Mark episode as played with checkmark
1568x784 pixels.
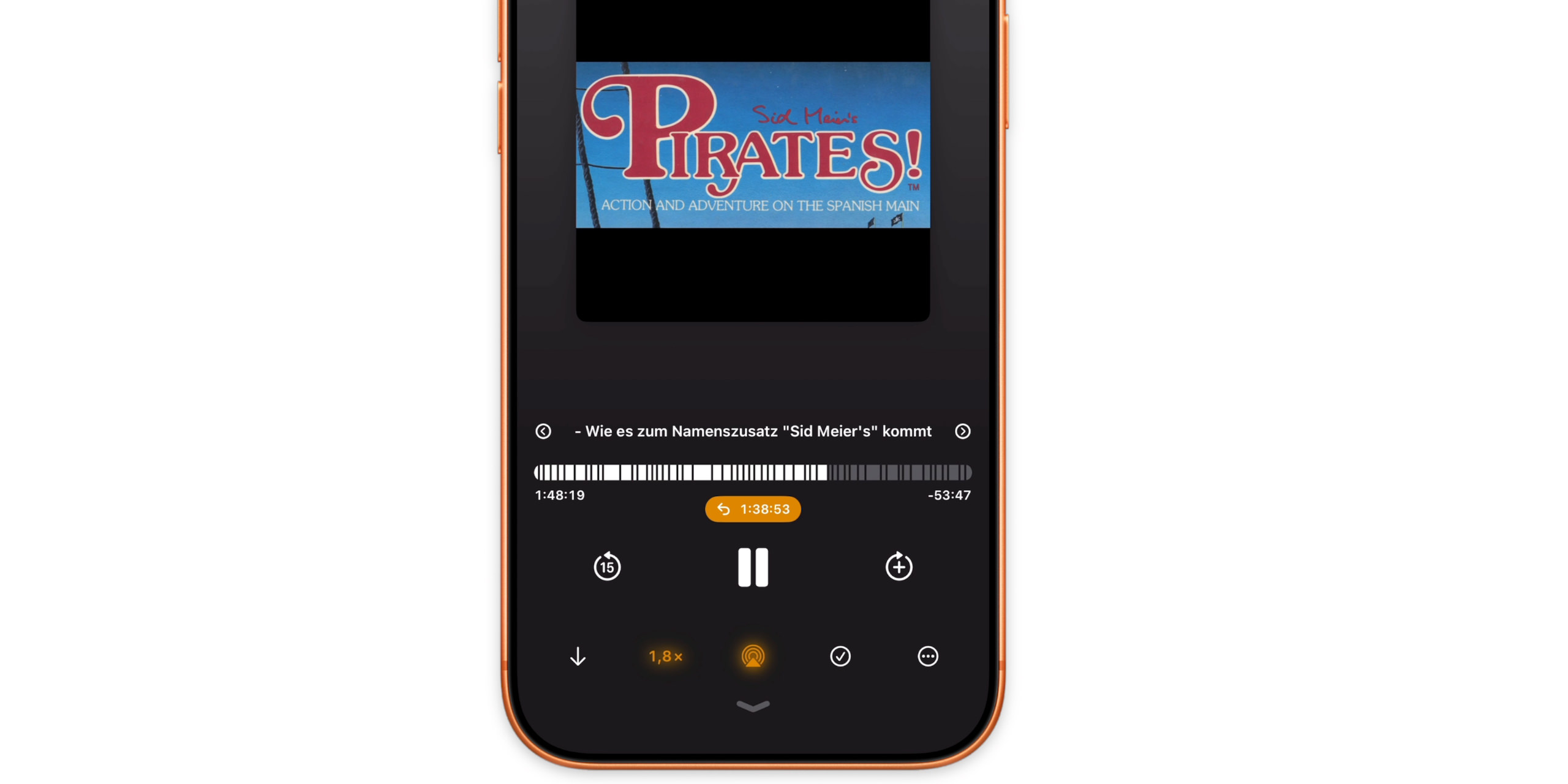(840, 657)
